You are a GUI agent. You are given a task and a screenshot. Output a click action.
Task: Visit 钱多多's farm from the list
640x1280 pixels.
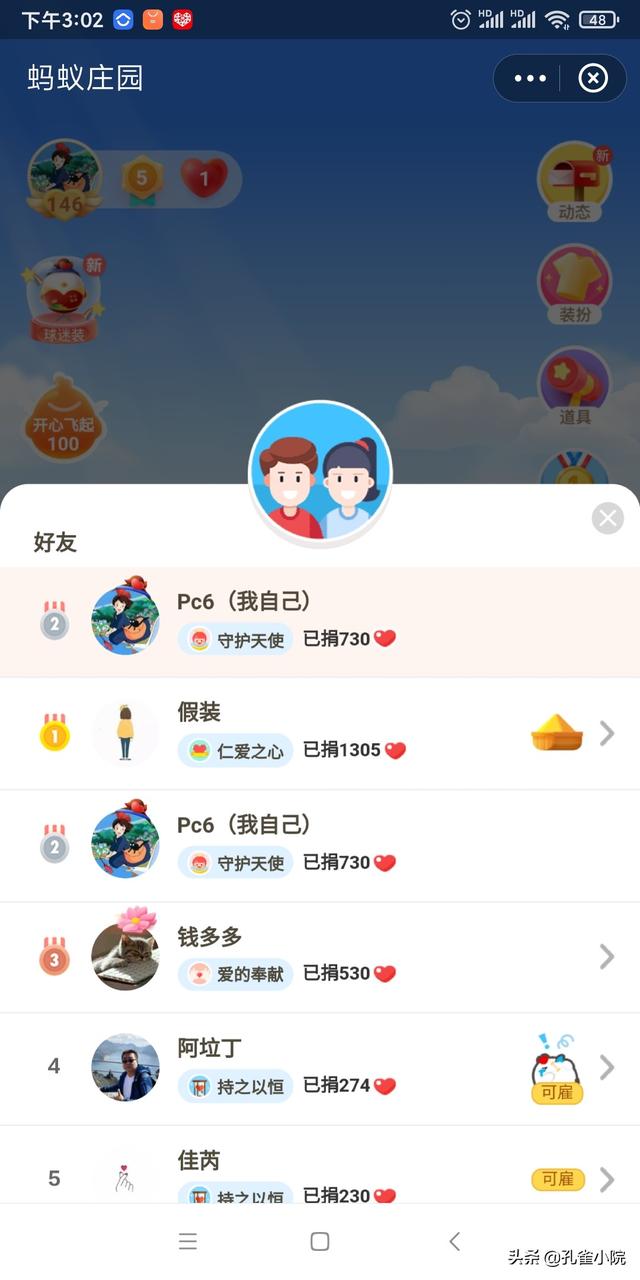click(x=606, y=957)
